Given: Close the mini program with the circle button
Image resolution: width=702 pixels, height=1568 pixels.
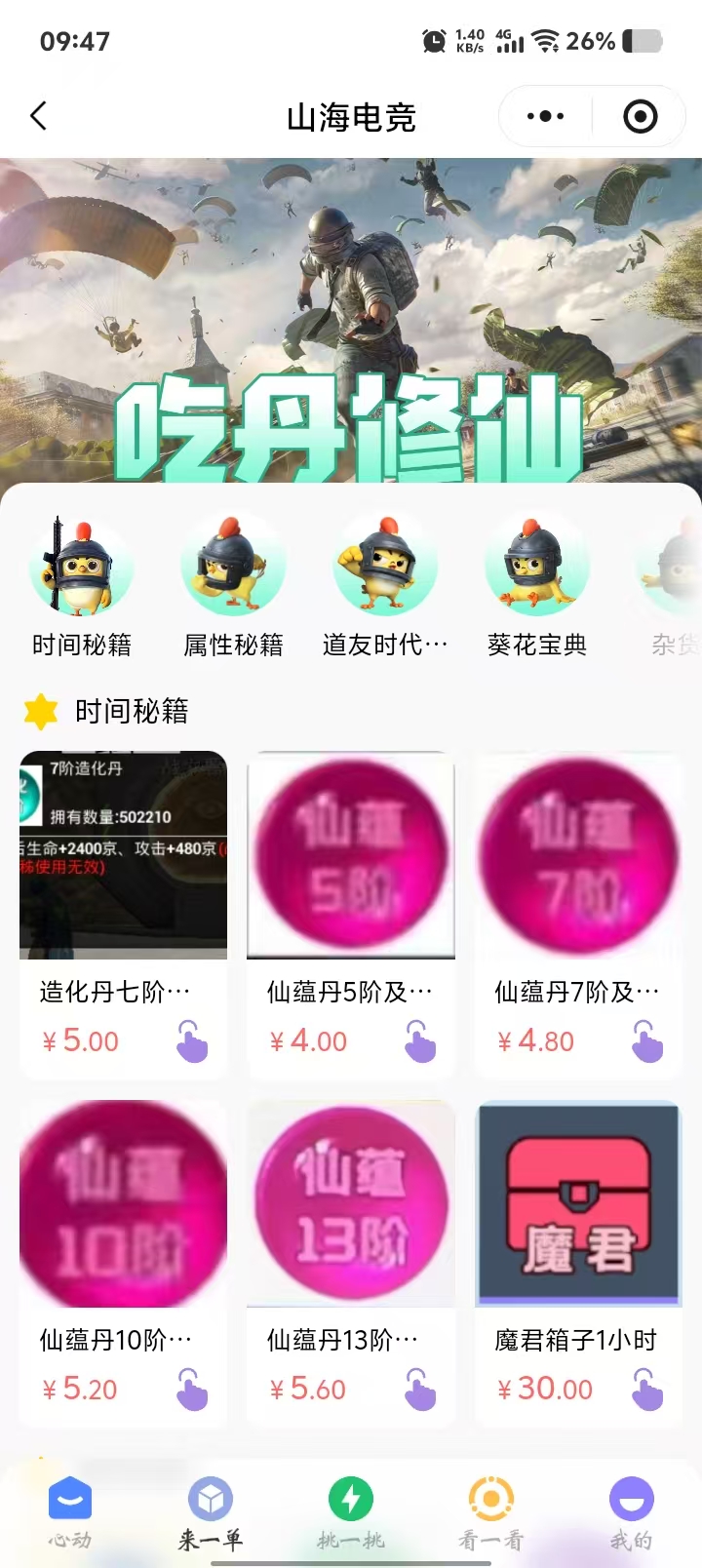Looking at the screenshot, I should [640, 117].
